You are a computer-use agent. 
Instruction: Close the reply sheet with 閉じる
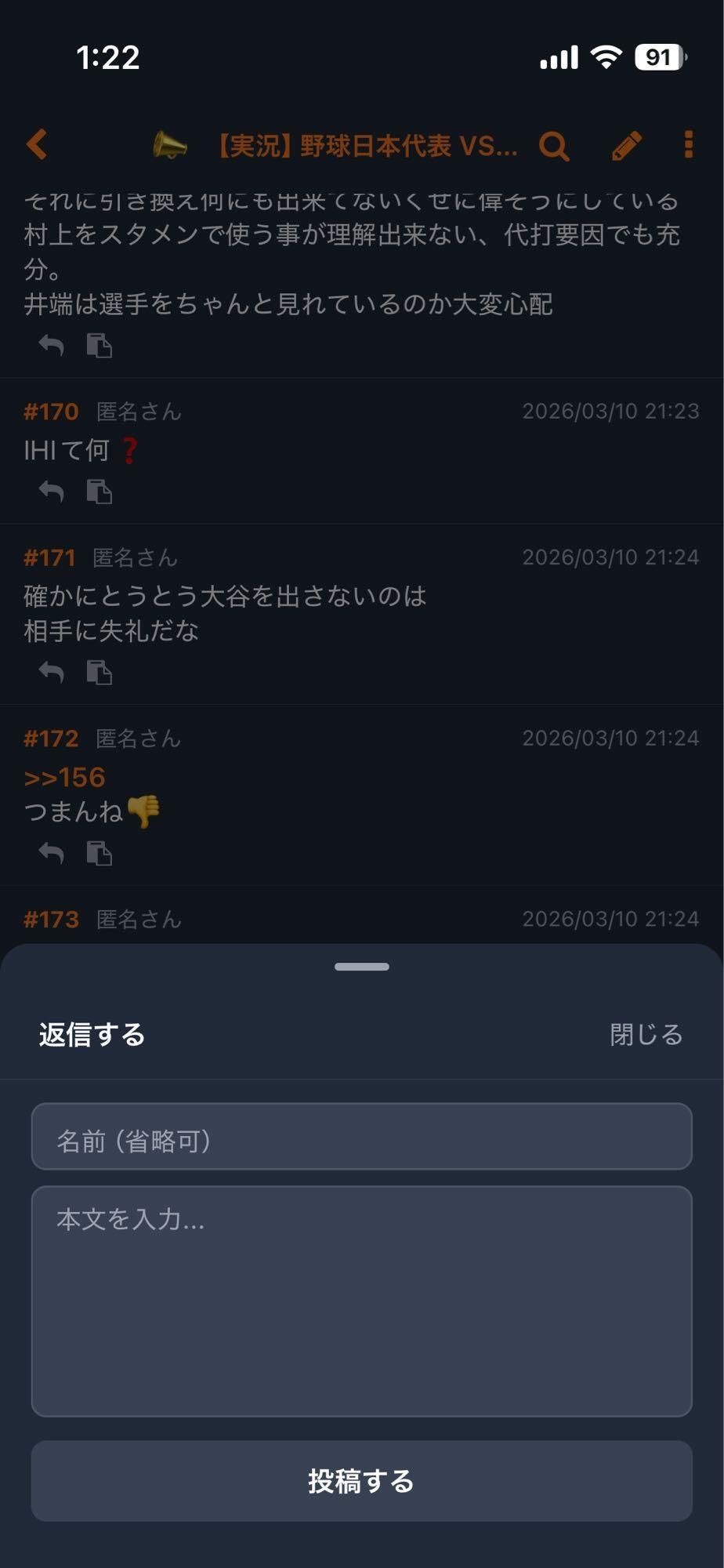[646, 1034]
